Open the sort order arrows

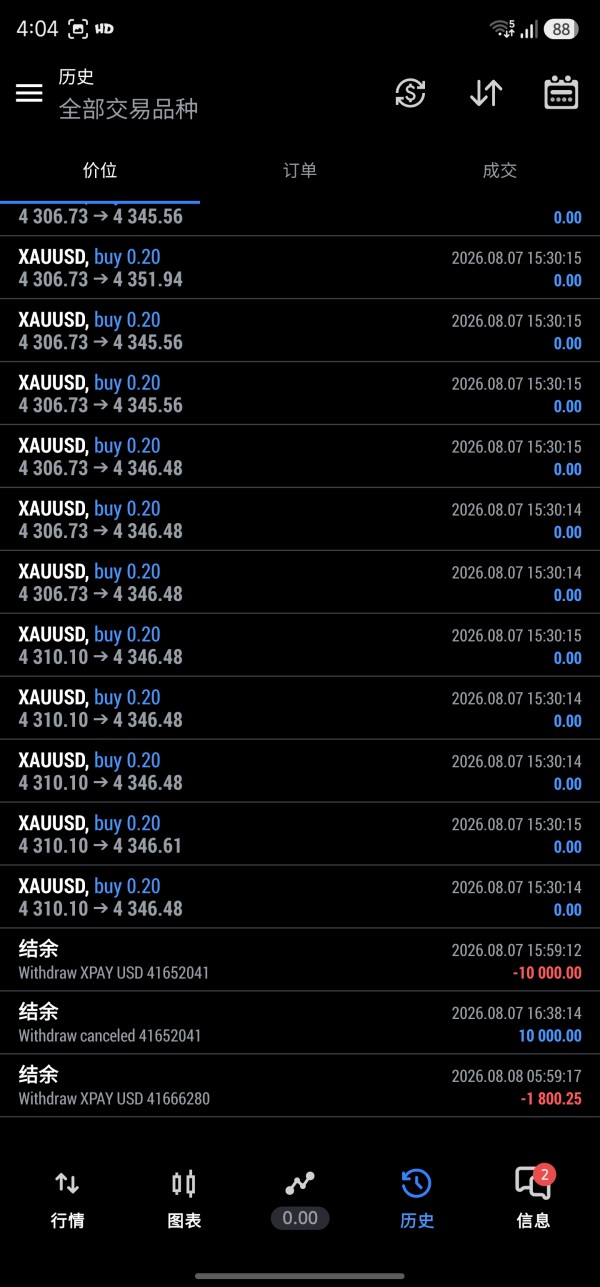coord(486,93)
